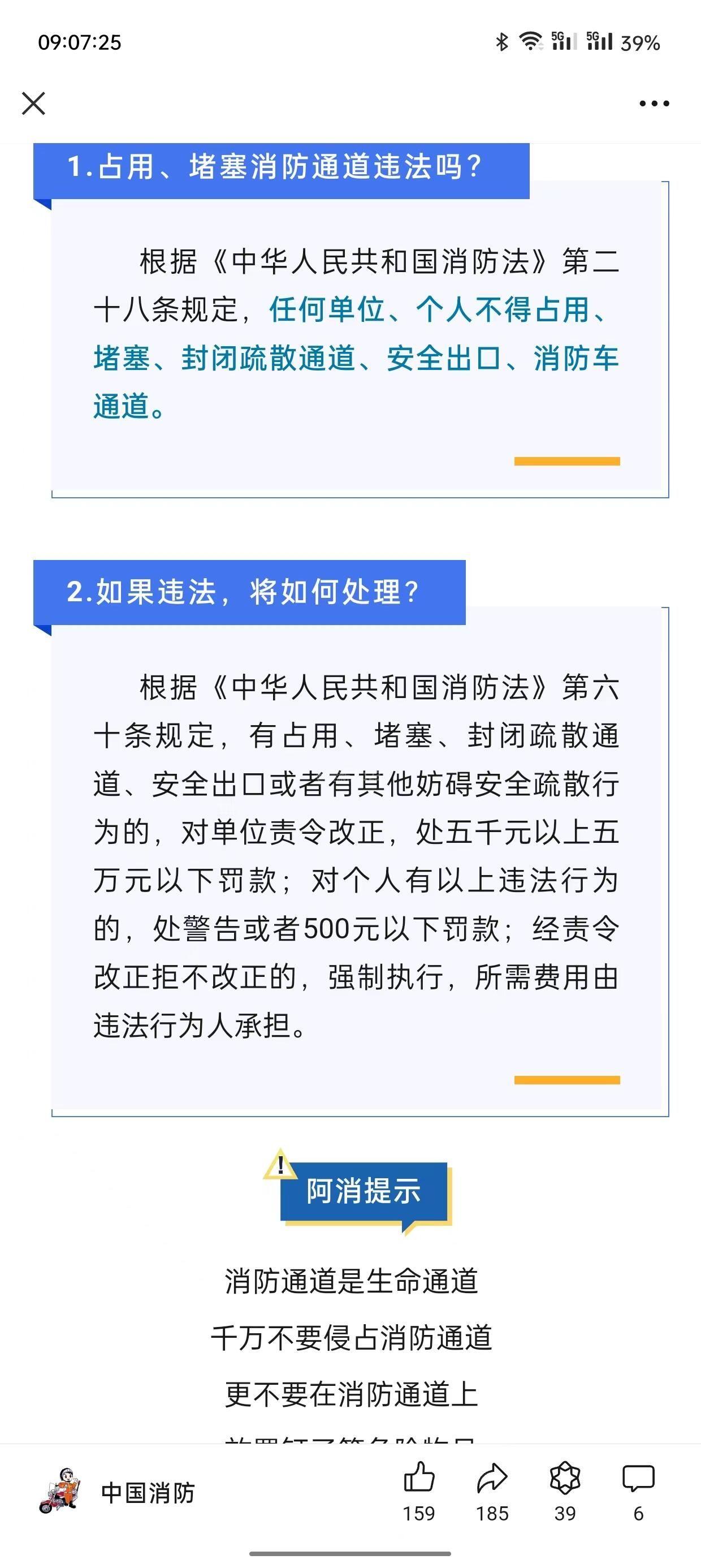
Task: Open the three-dot overflow menu
Action: (654, 104)
